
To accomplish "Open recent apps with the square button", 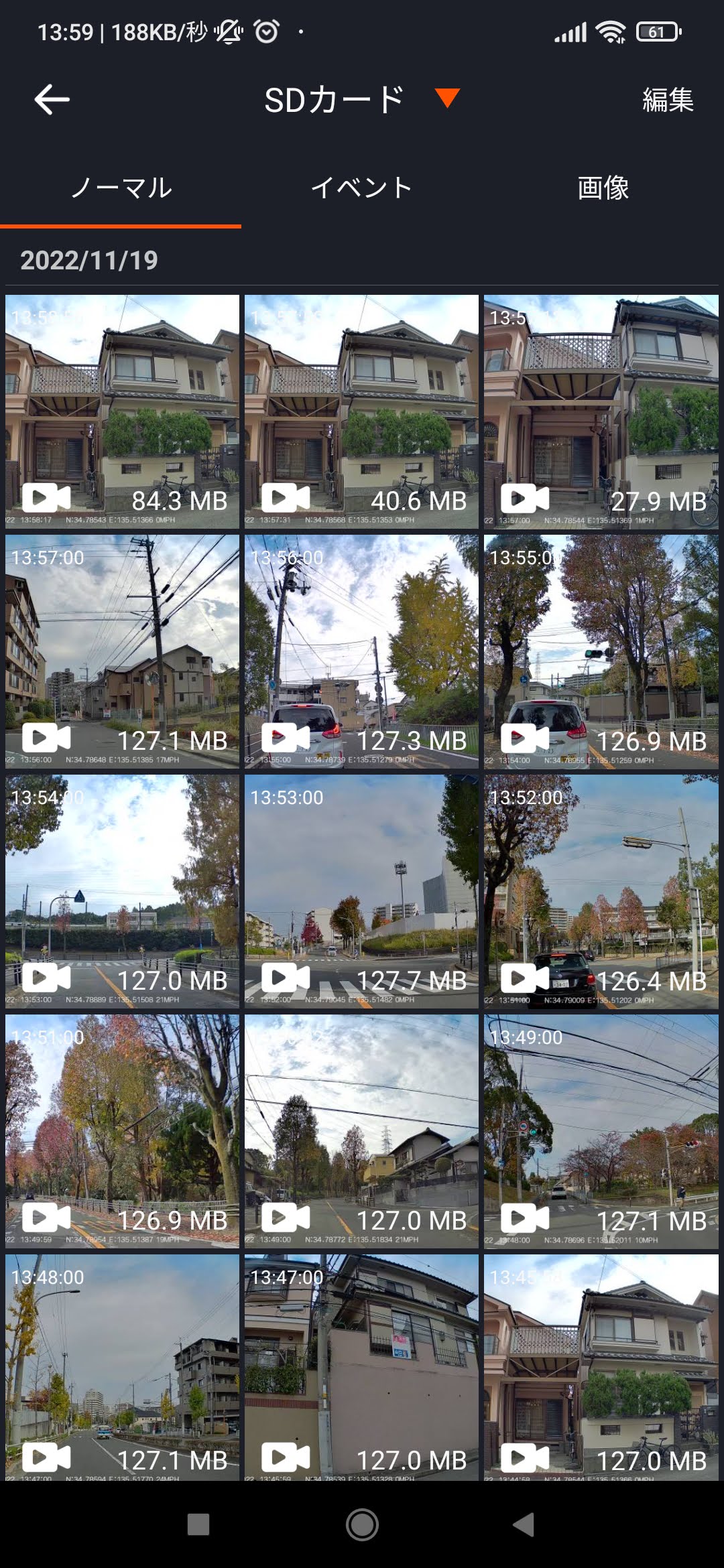I will point(198,1524).
